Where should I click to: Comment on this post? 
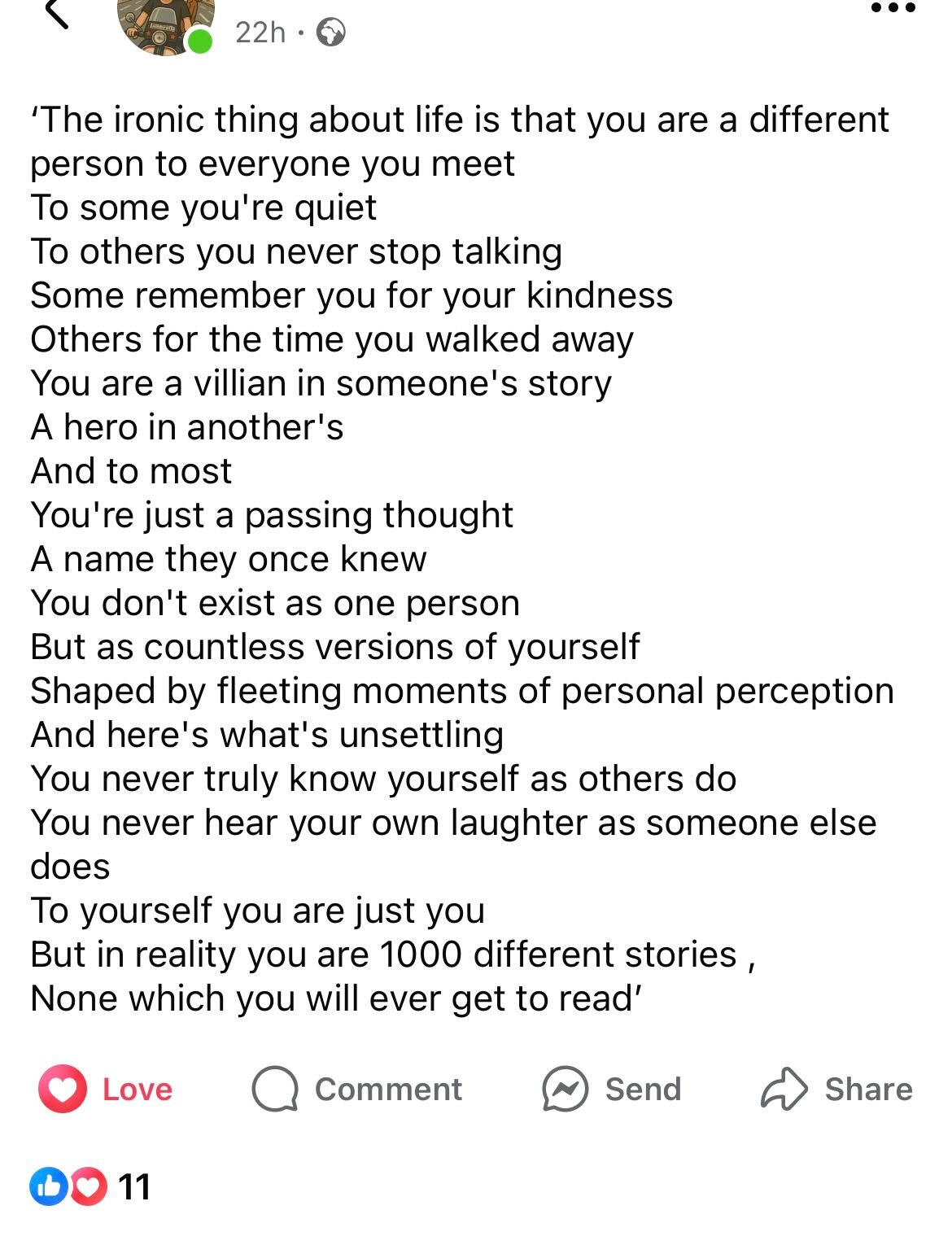357,1089
